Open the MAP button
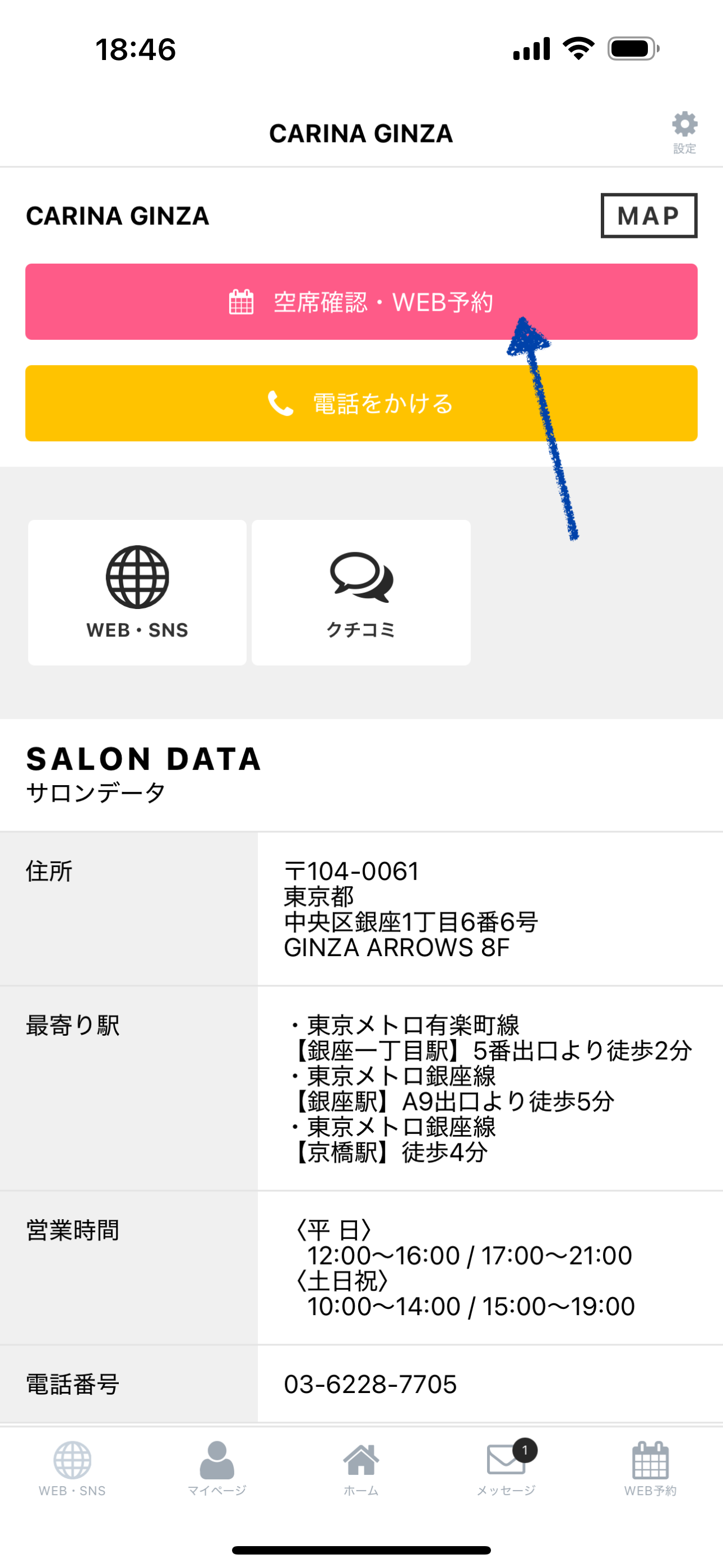Viewport: 723px width, 1568px height. click(x=648, y=215)
